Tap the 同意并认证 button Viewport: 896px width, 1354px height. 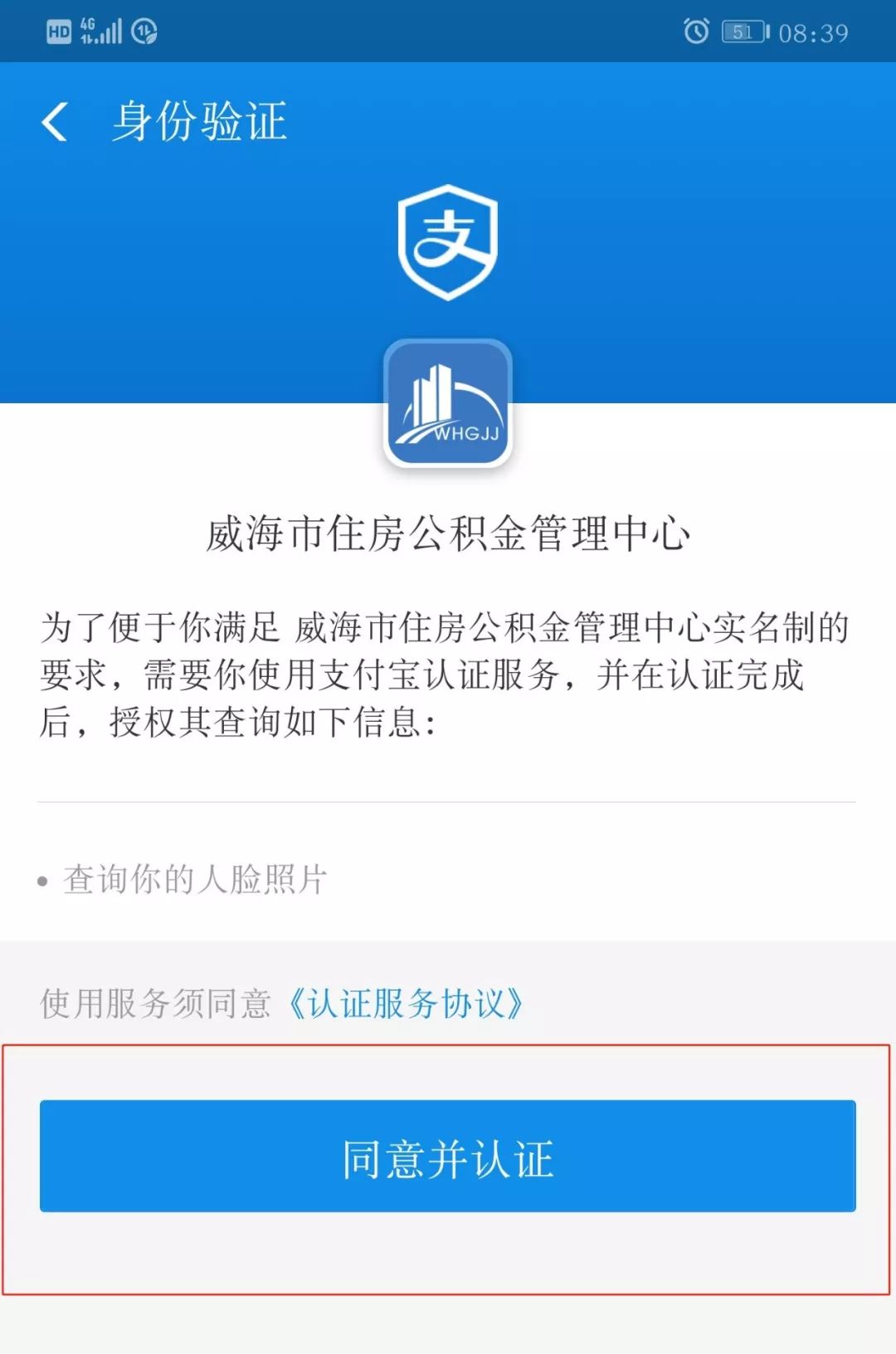point(447,1157)
